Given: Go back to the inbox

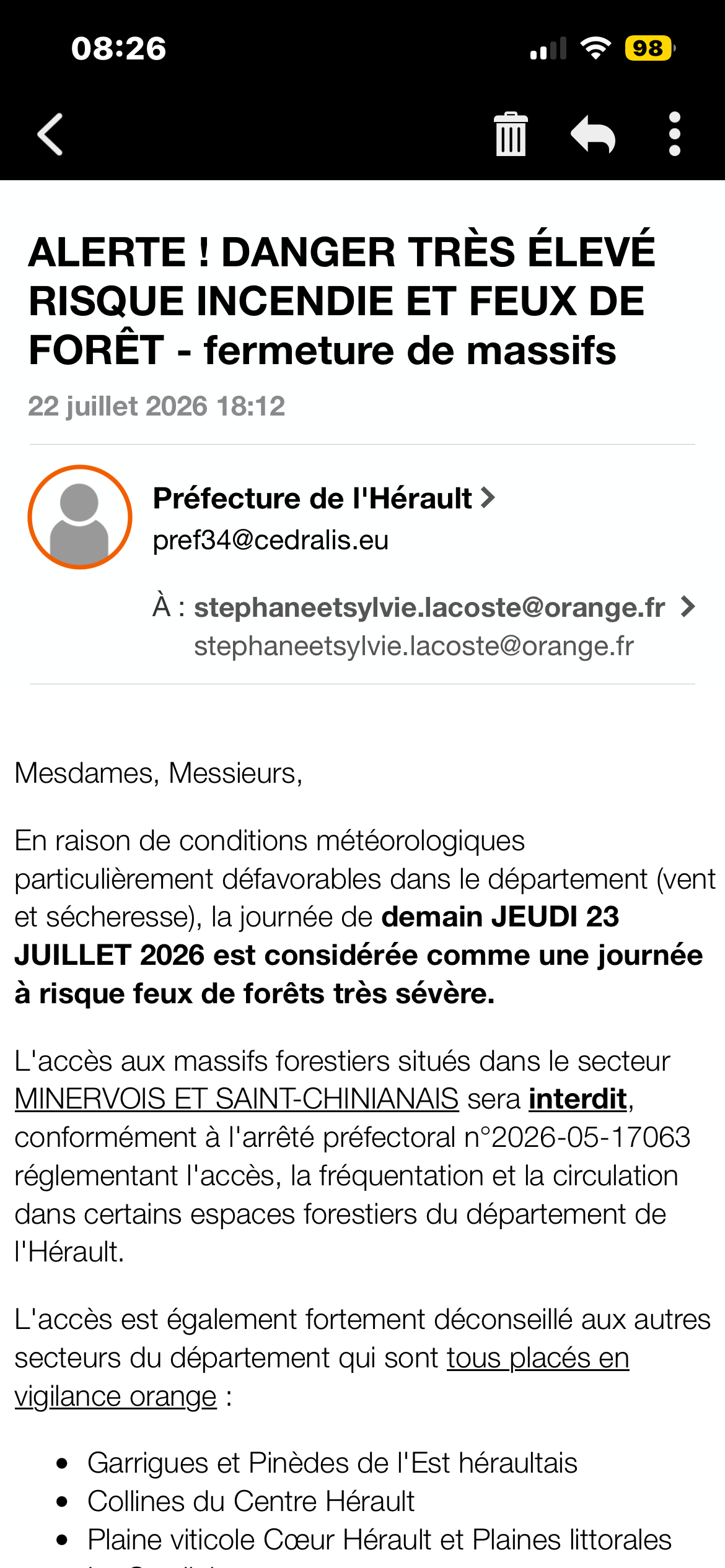Looking at the screenshot, I should click(x=50, y=134).
